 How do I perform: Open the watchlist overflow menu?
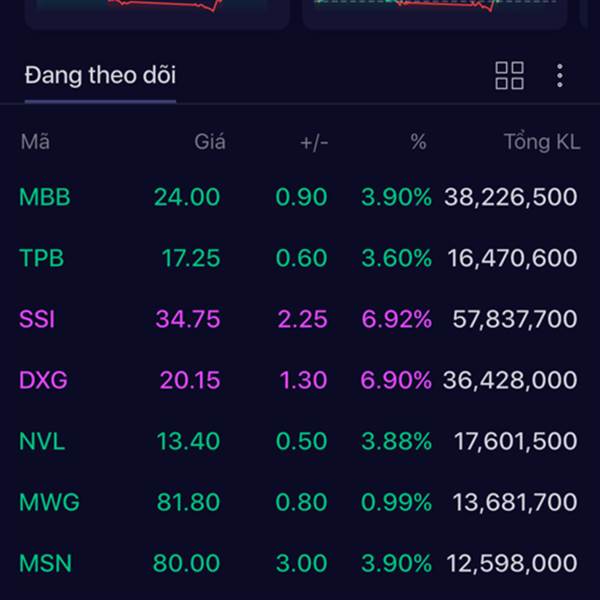click(x=560, y=75)
